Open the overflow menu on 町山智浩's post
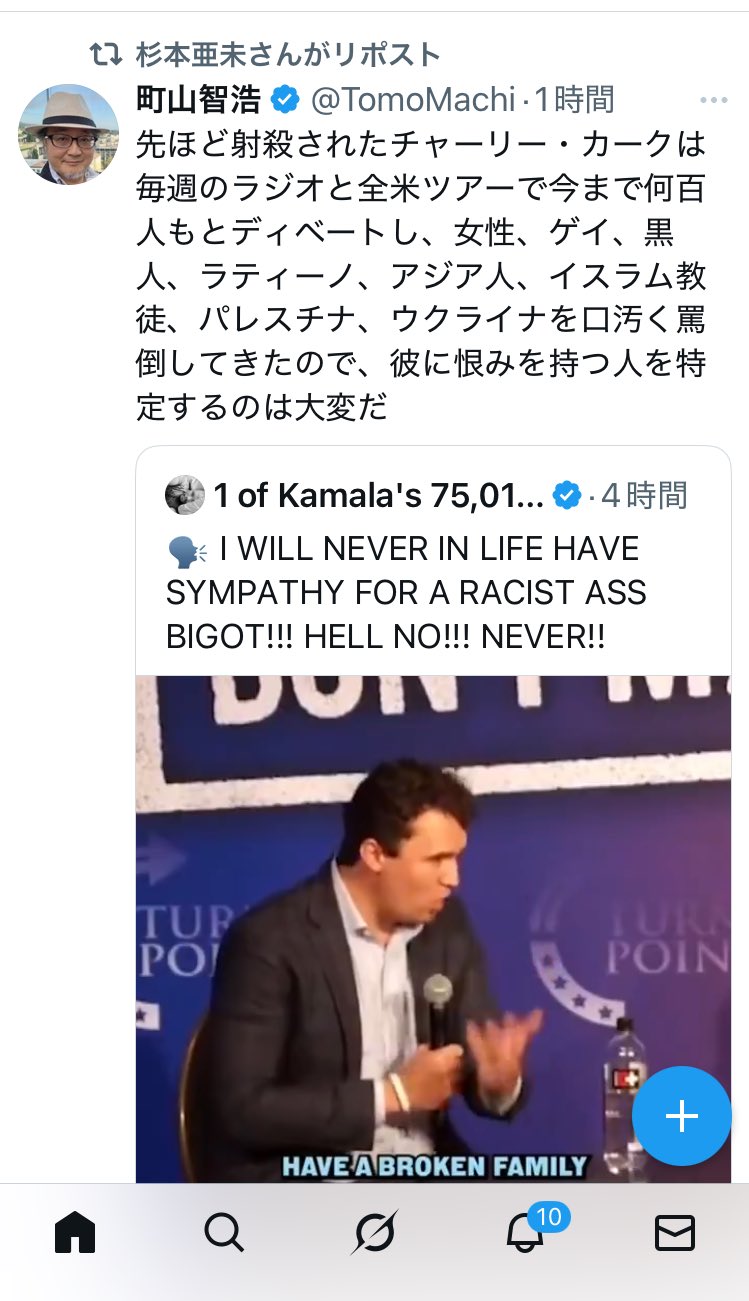This screenshot has width=749, height=1301. pyautogui.click(x=714, y=100)
